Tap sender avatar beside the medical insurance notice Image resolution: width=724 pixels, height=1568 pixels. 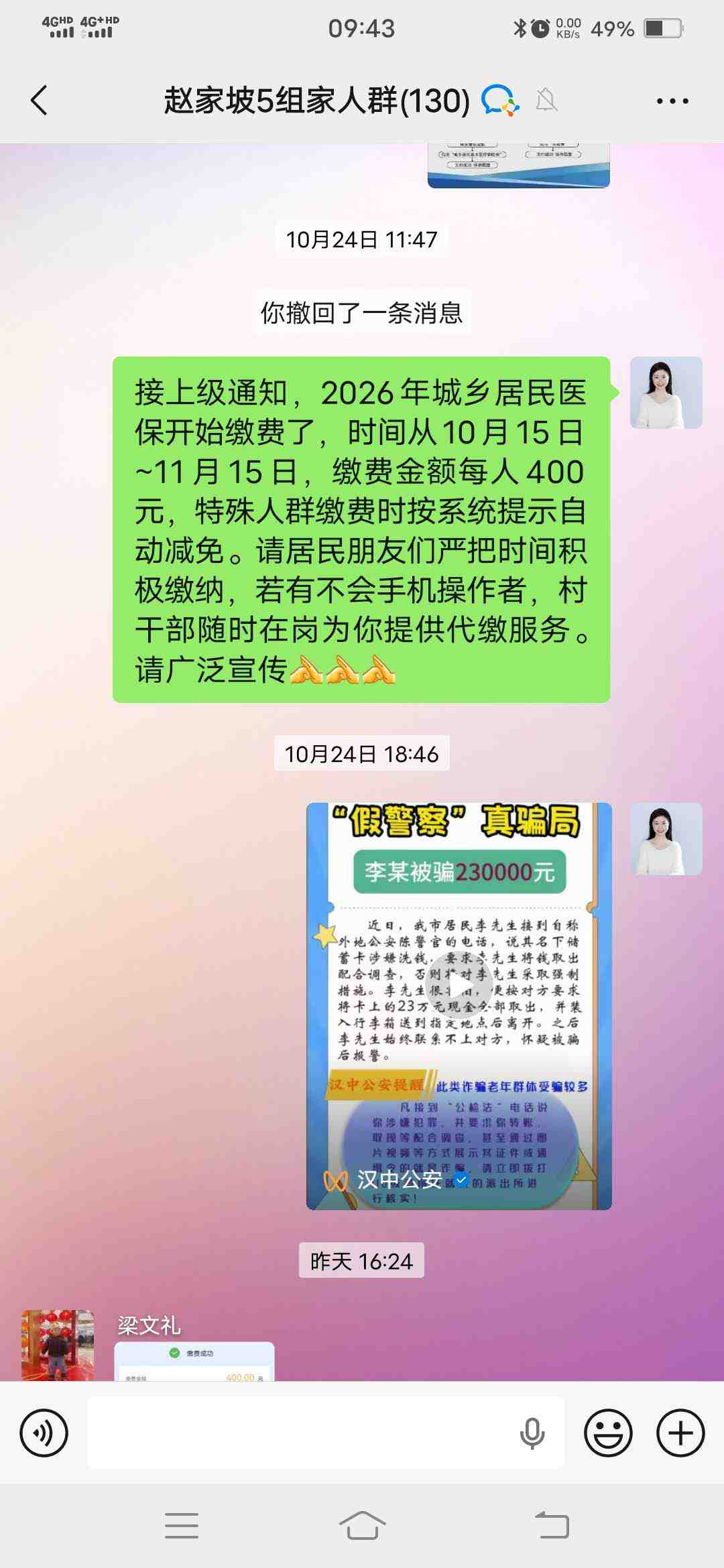(x=666, y=393)
